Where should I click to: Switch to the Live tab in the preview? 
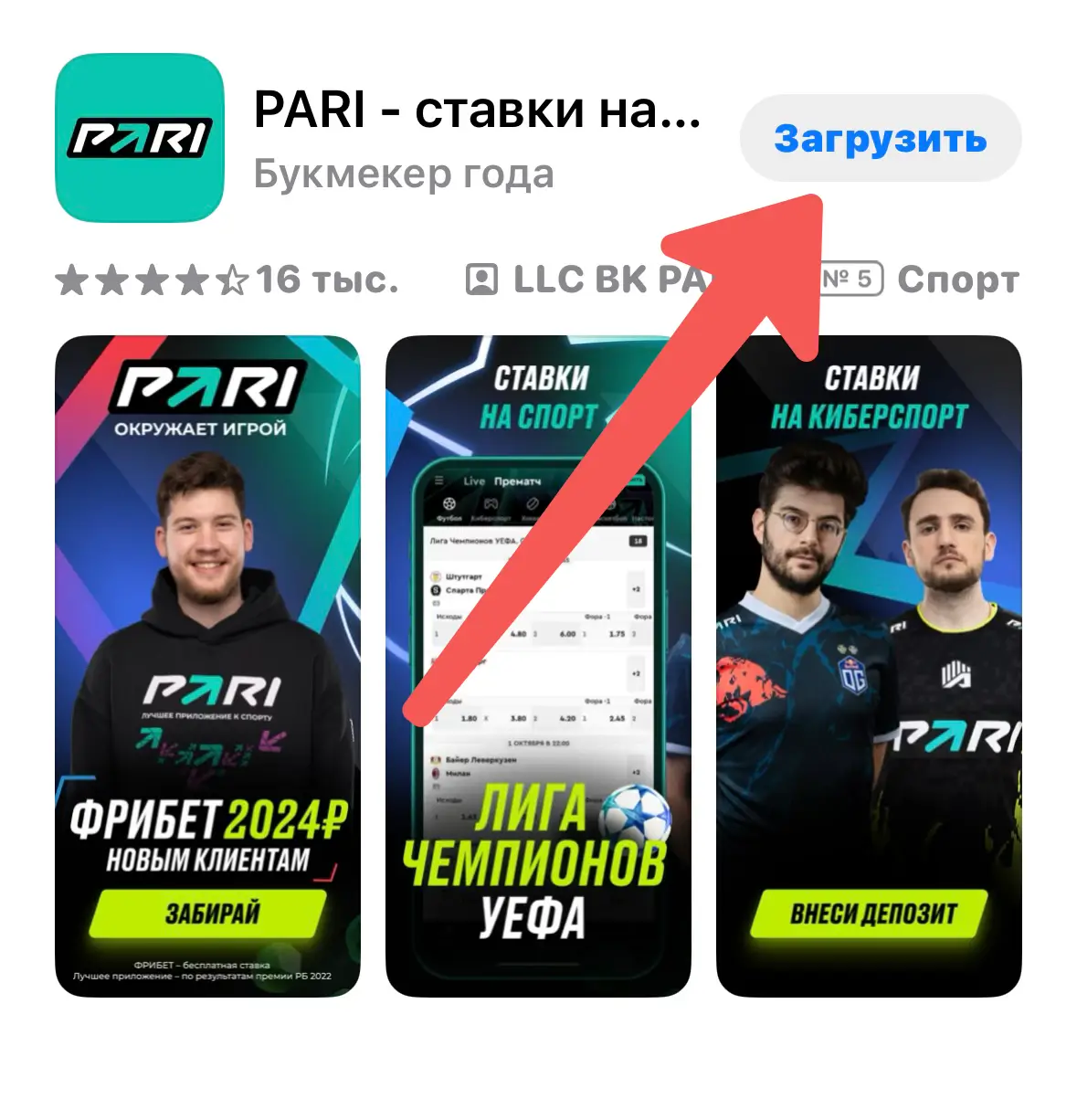[x=474, y=481]
